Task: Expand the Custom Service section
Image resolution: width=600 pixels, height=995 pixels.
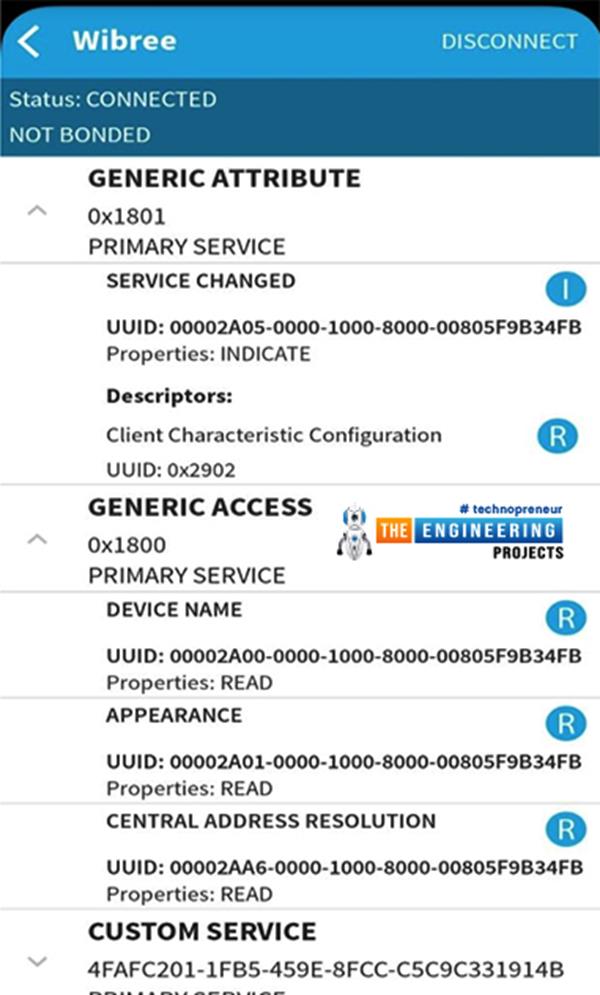Action: click(x=37, y=962)
